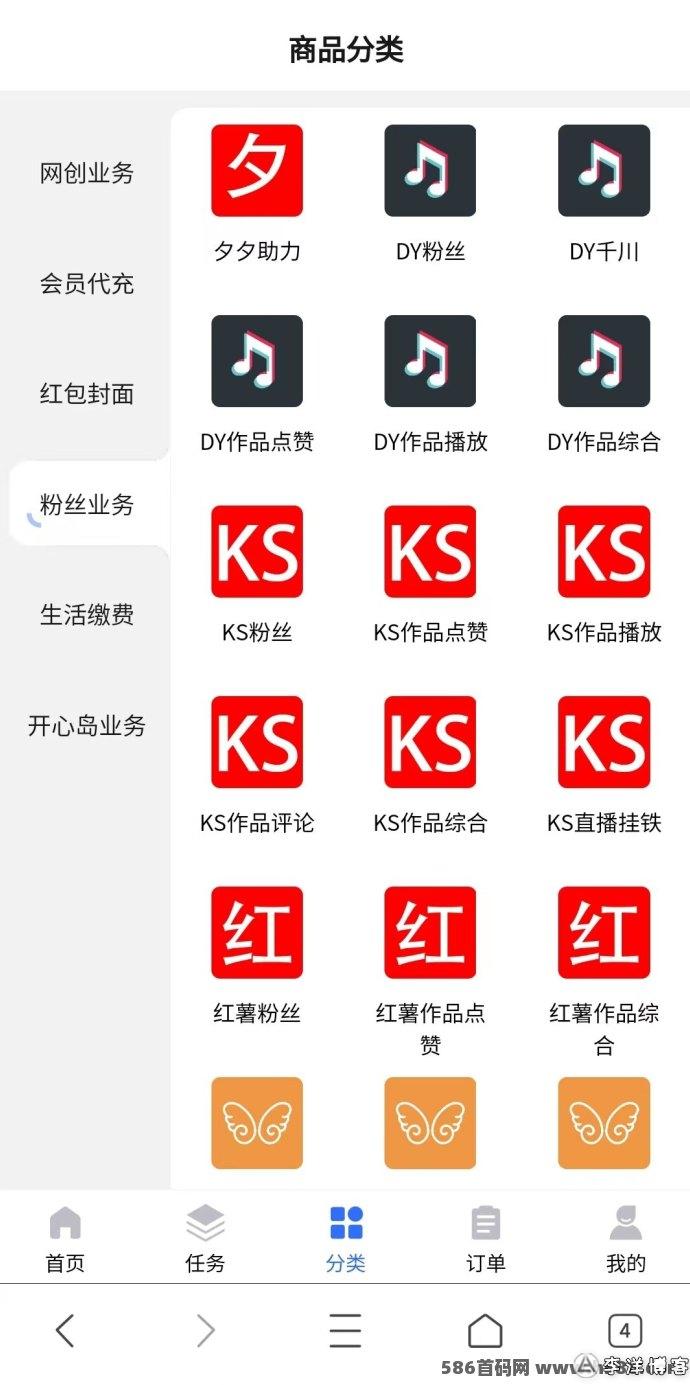Select 开心岛业务 category
Viewport: 690px width, 1385px height.
point(86,726)
